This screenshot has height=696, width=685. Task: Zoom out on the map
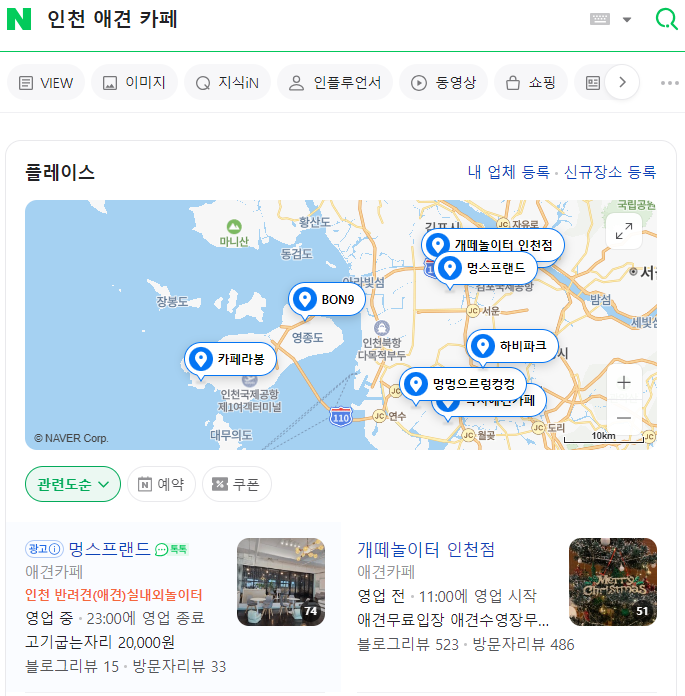(x=624, y=418)
